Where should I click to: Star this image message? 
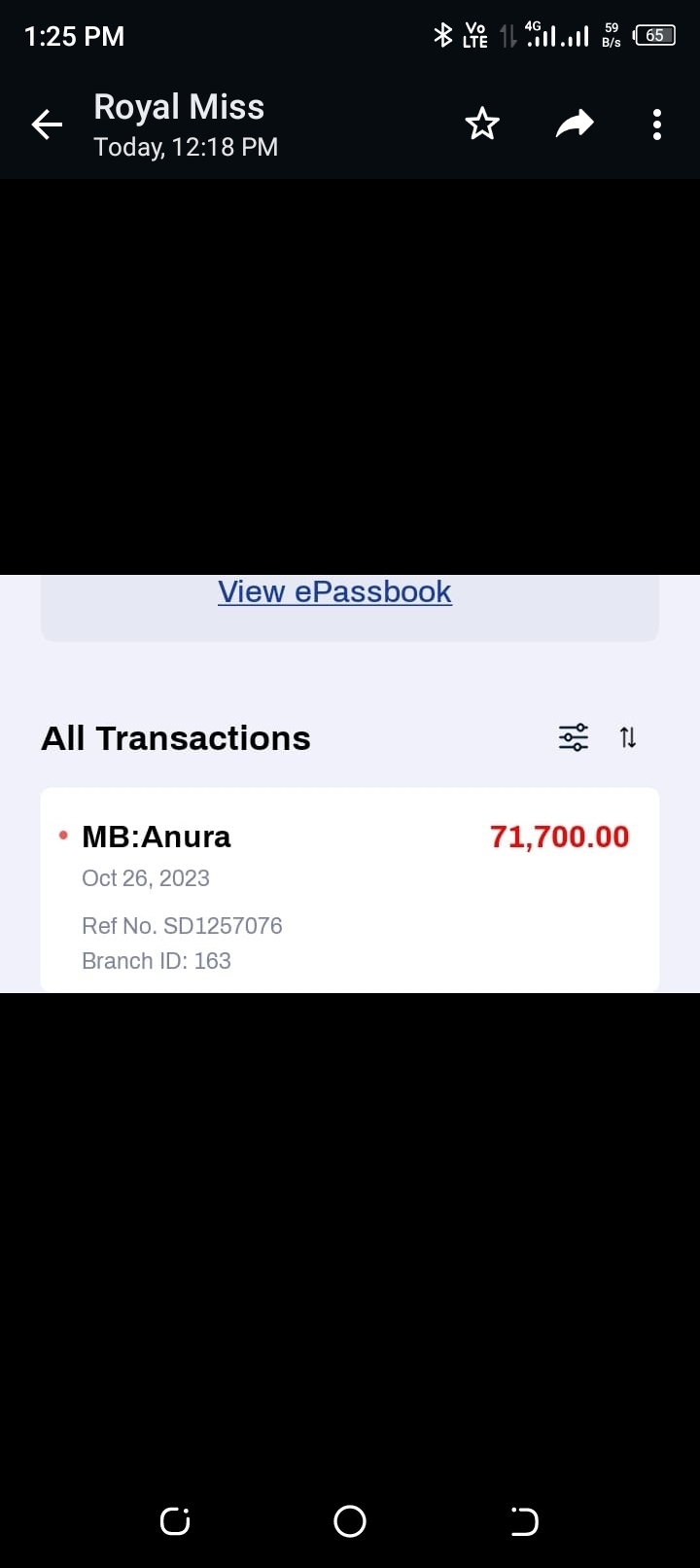(482, 125)
